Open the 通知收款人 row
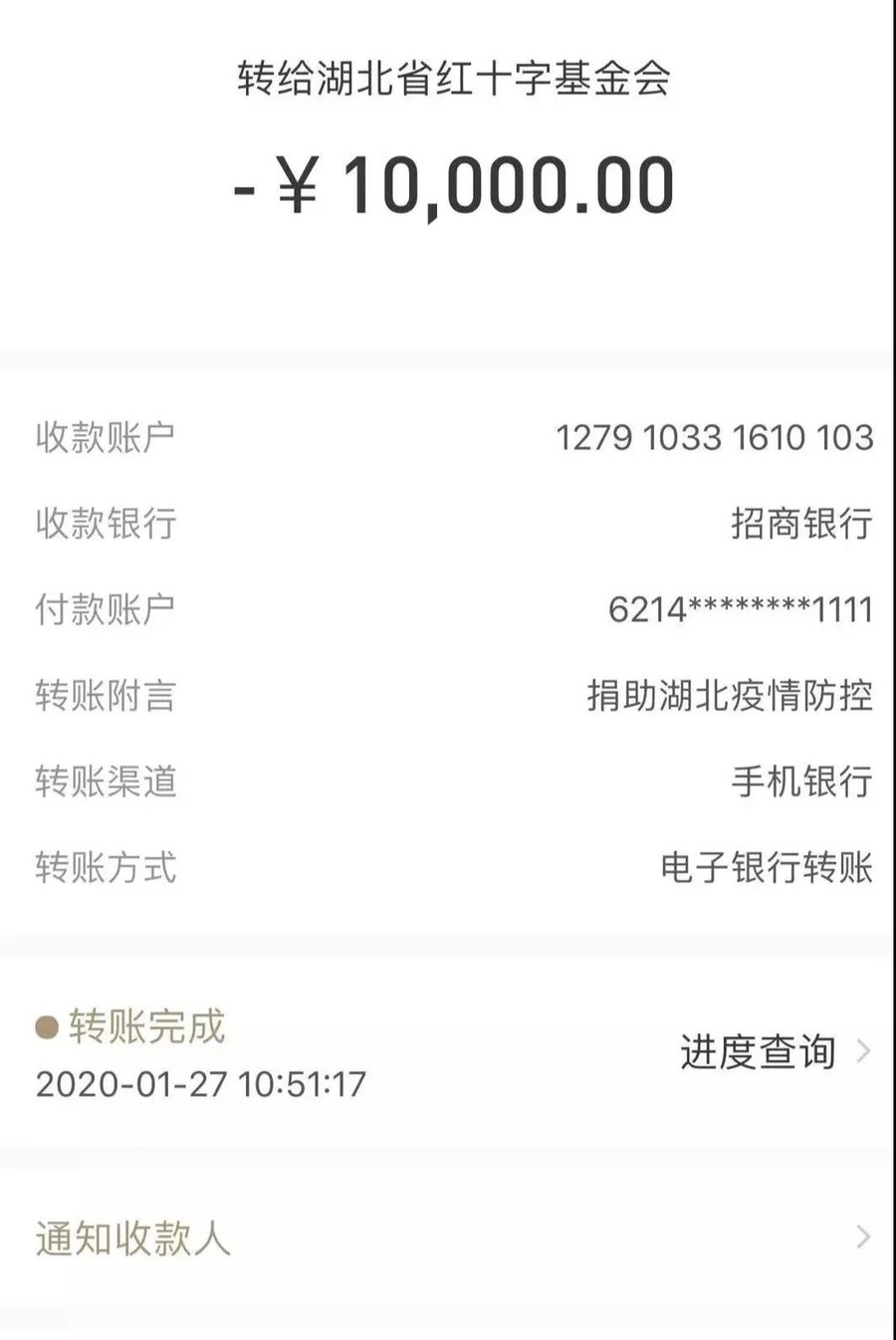The image size is (896, 1340). point(448,1238)
